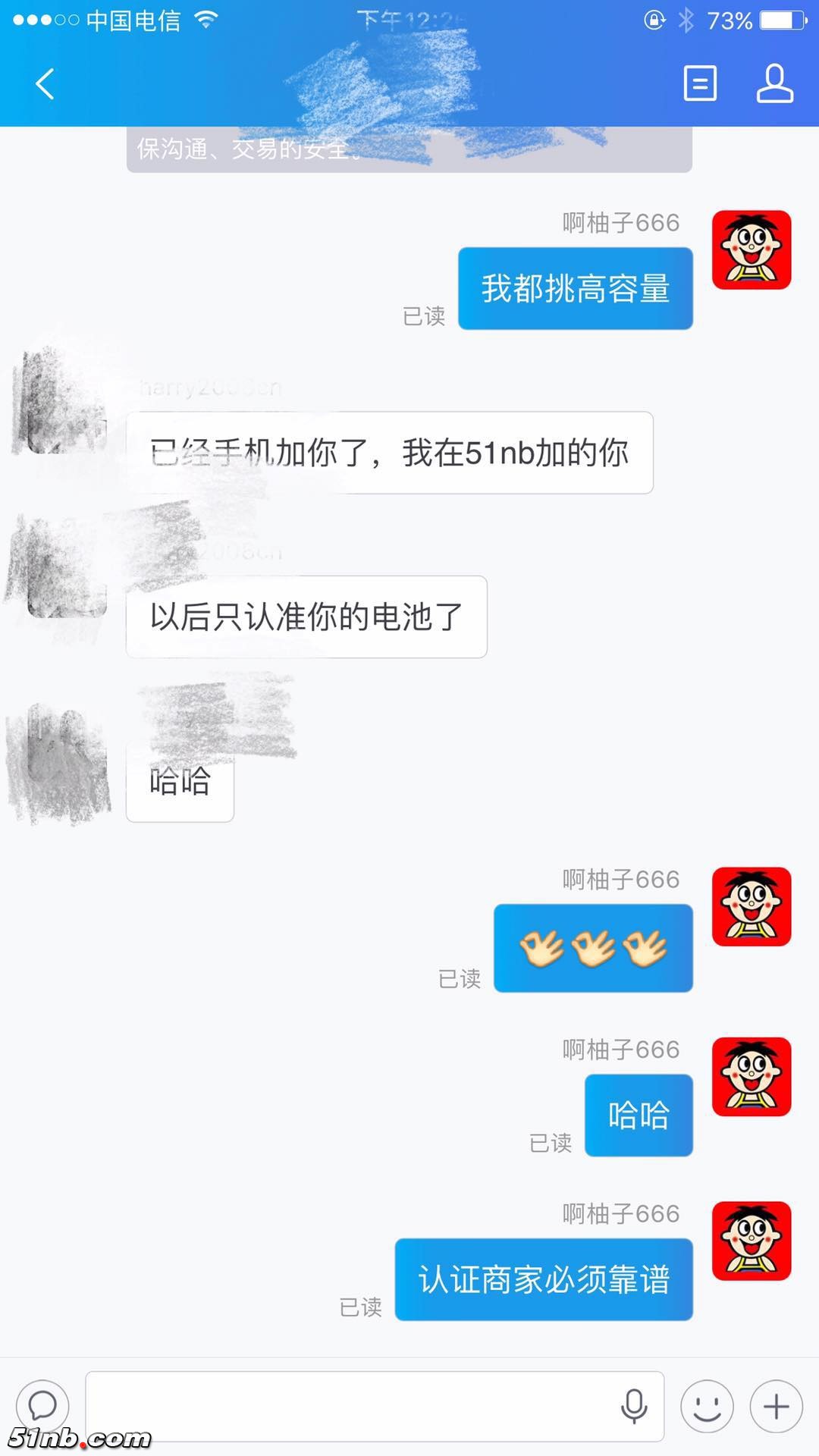This screenshot has width=819, height=1456.
Task: Start voice input with the microphone
Action: click(634, 1406)
